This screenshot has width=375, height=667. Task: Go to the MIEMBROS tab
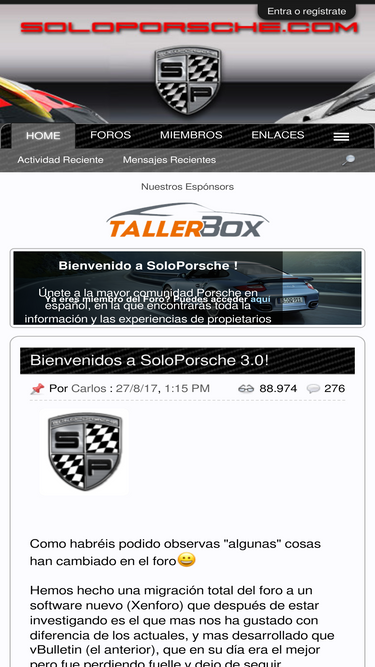pos(191,135)
